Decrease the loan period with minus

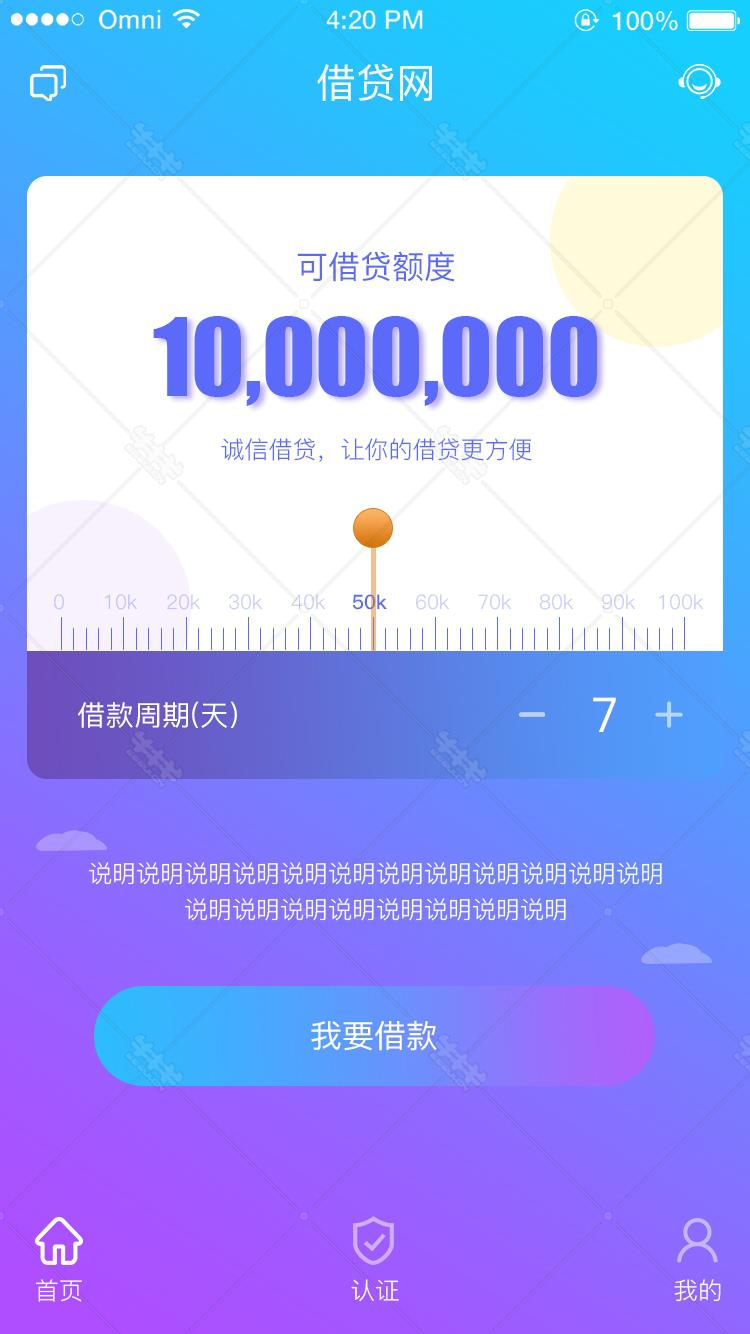click(532, 714)
